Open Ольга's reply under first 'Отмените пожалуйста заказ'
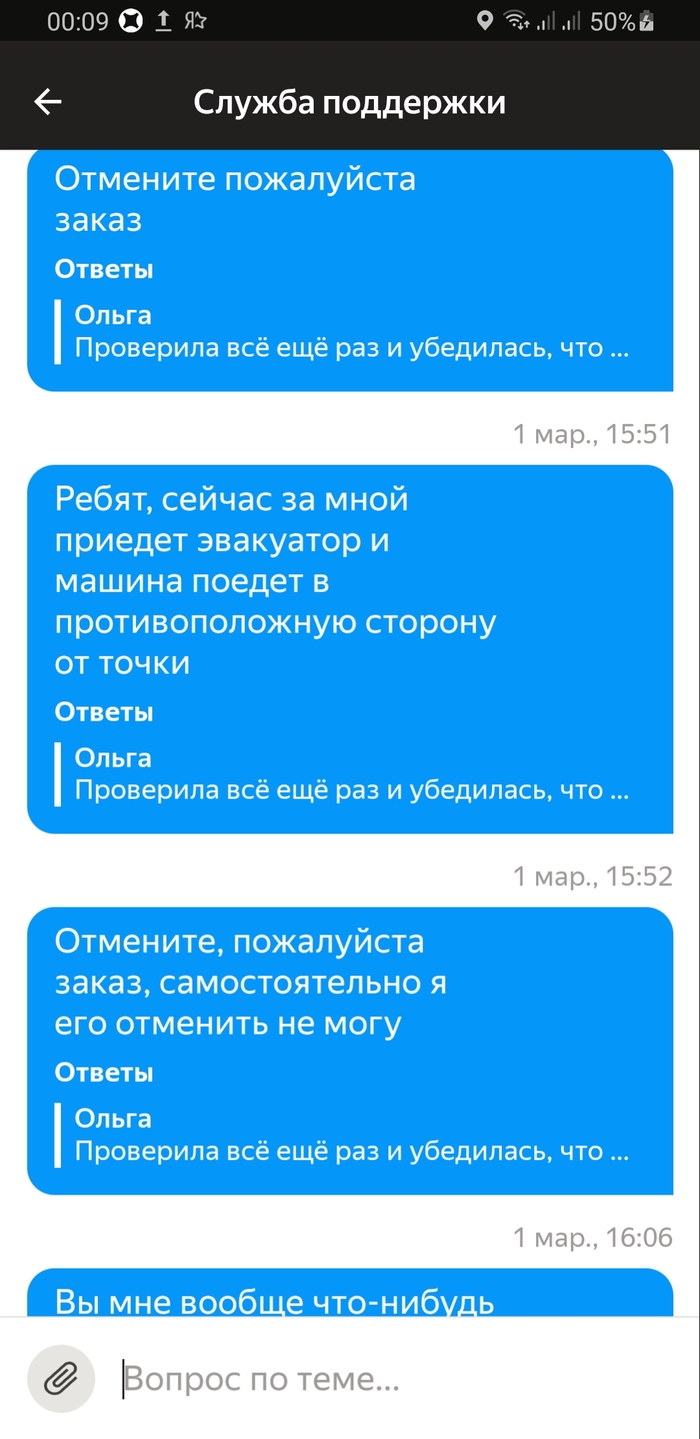The width and height of the screenshot is (700, 1439). [350, 333]
